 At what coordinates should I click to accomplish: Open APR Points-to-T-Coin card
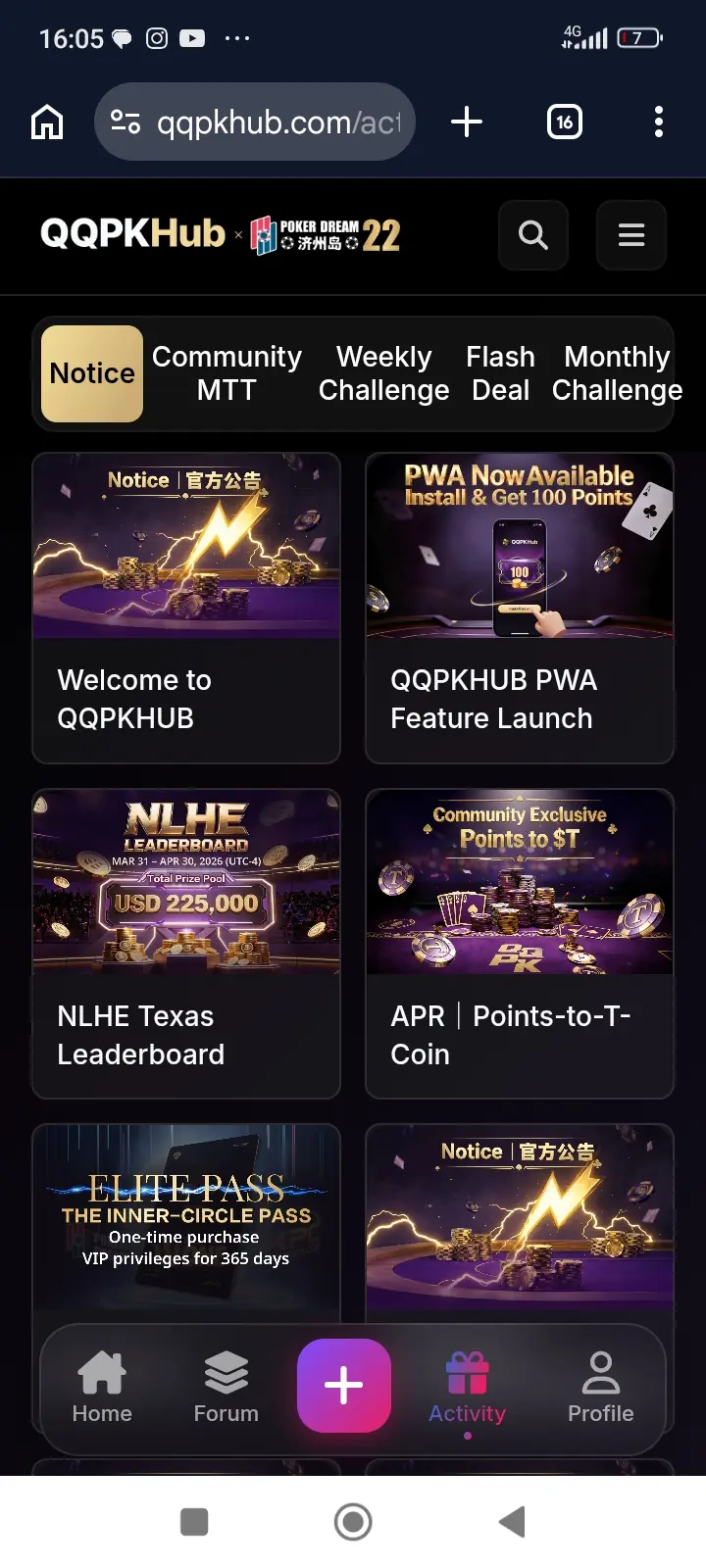tap(520, 943)
